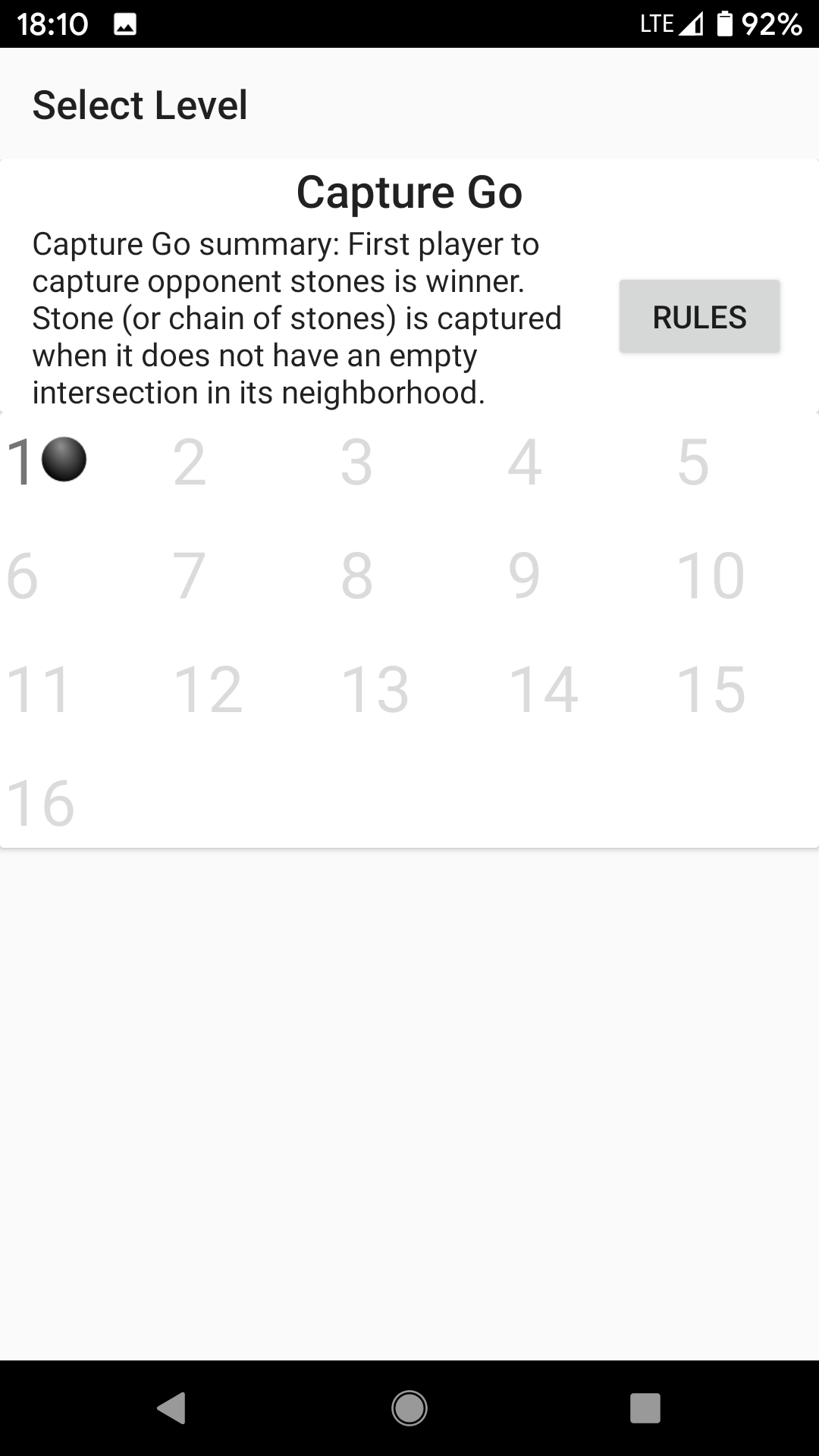
Task: Pick level 10
Action: pos(711,576)
